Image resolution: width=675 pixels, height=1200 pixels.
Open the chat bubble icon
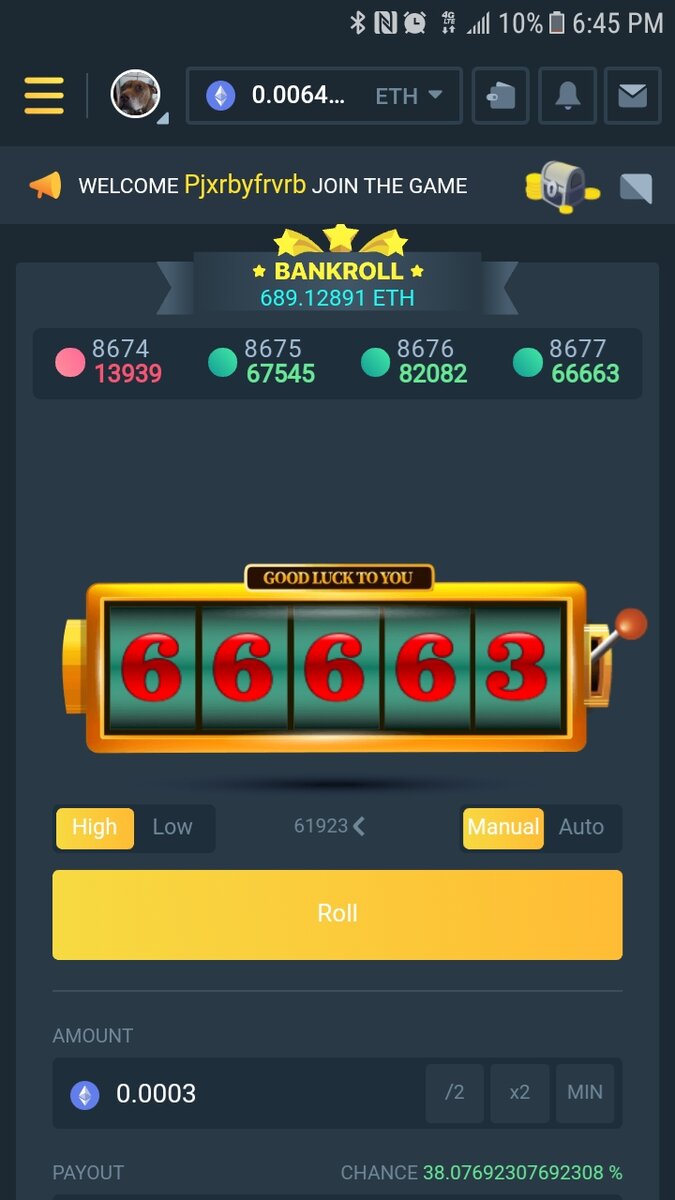point(635,187)
